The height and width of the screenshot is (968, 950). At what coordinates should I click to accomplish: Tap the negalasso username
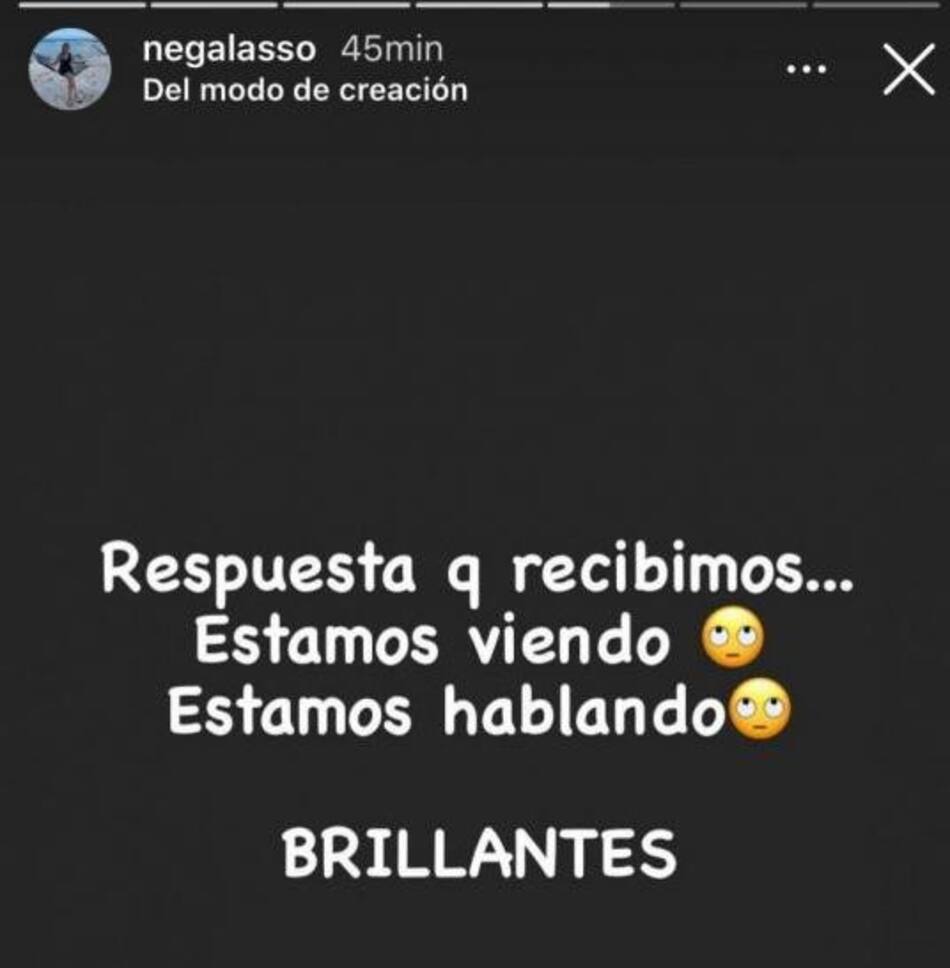(229, 49)
